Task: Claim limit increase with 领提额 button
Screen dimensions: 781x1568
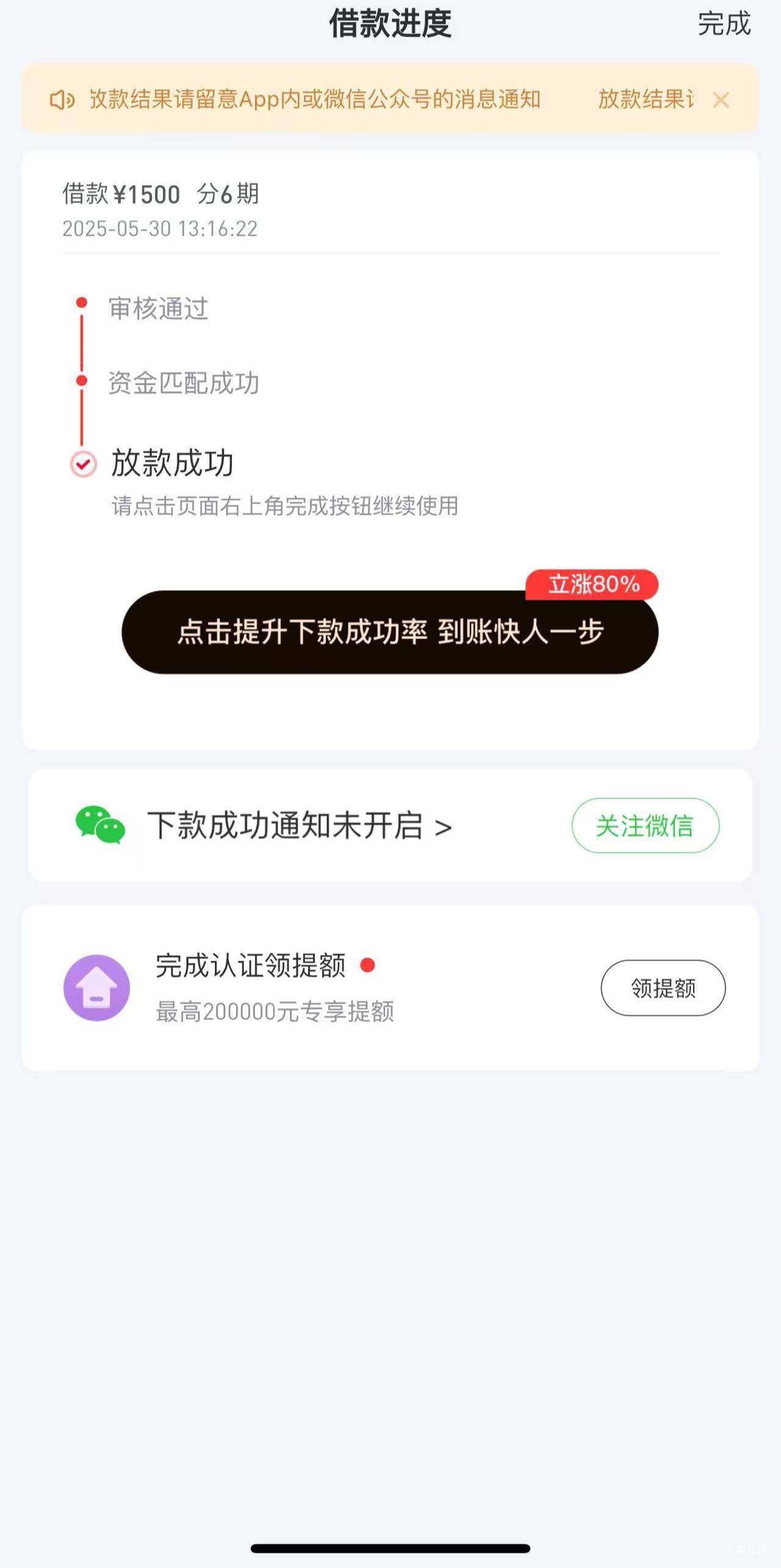Action: tap(663, 988)
